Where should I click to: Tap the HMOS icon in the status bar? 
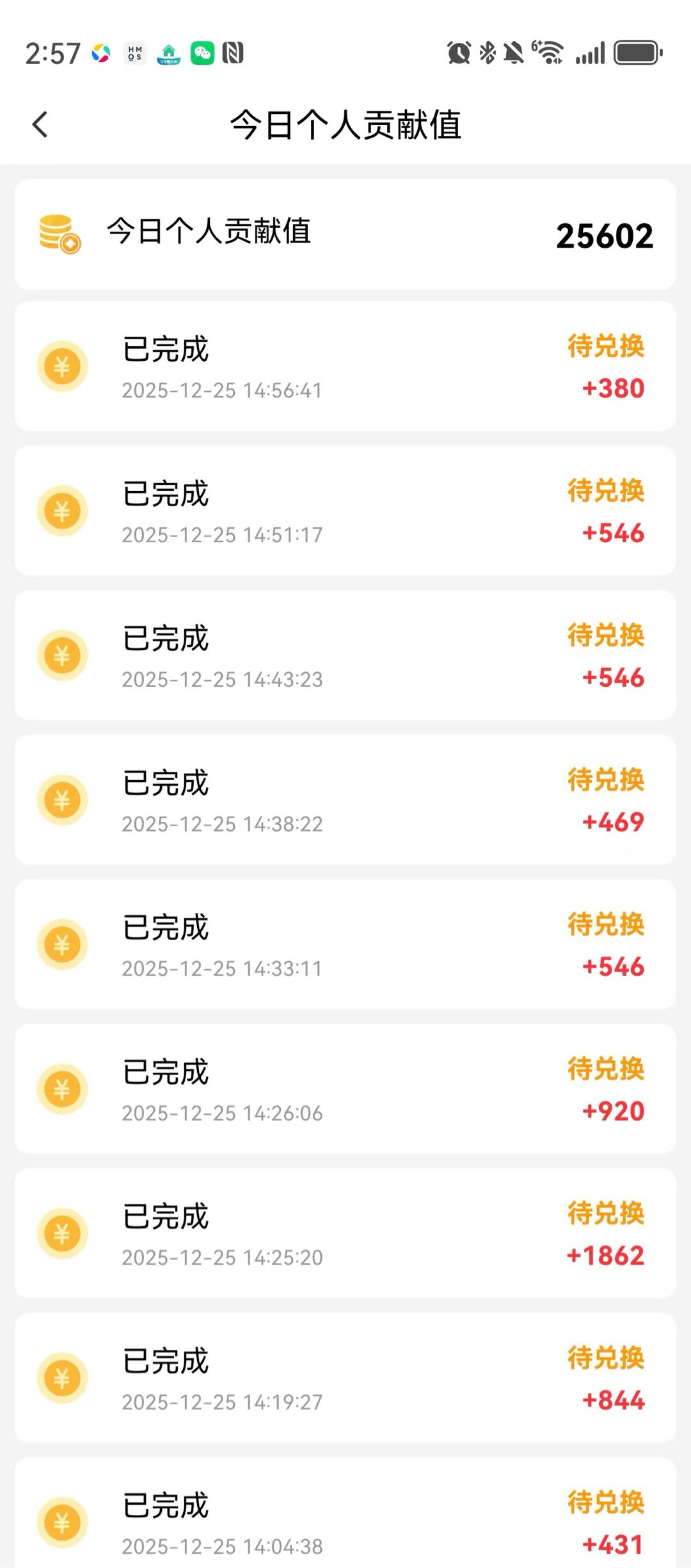134,54
